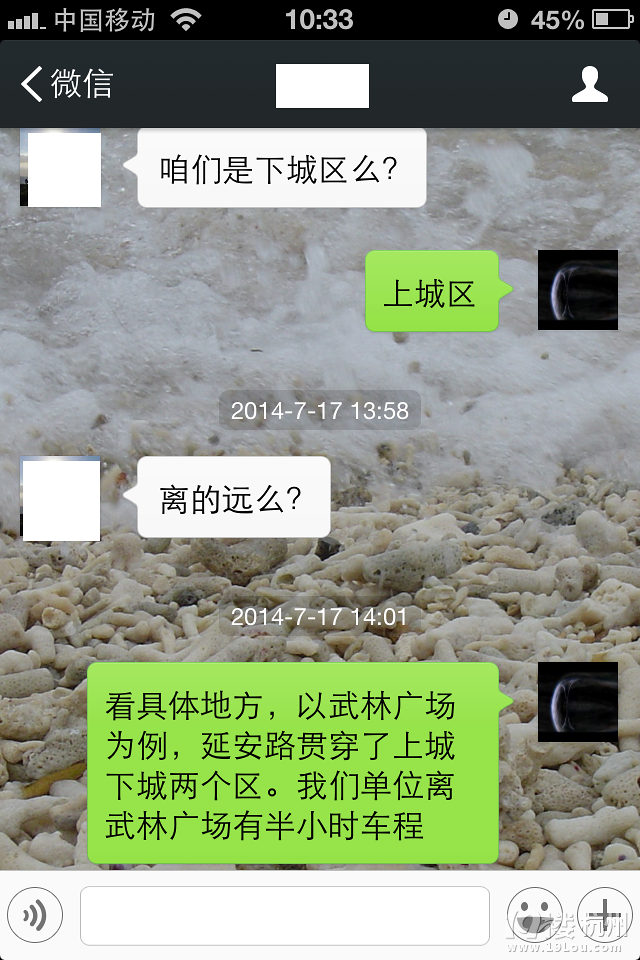
Task: Open the plus attachments menu
Action: (x=604, y=915)
